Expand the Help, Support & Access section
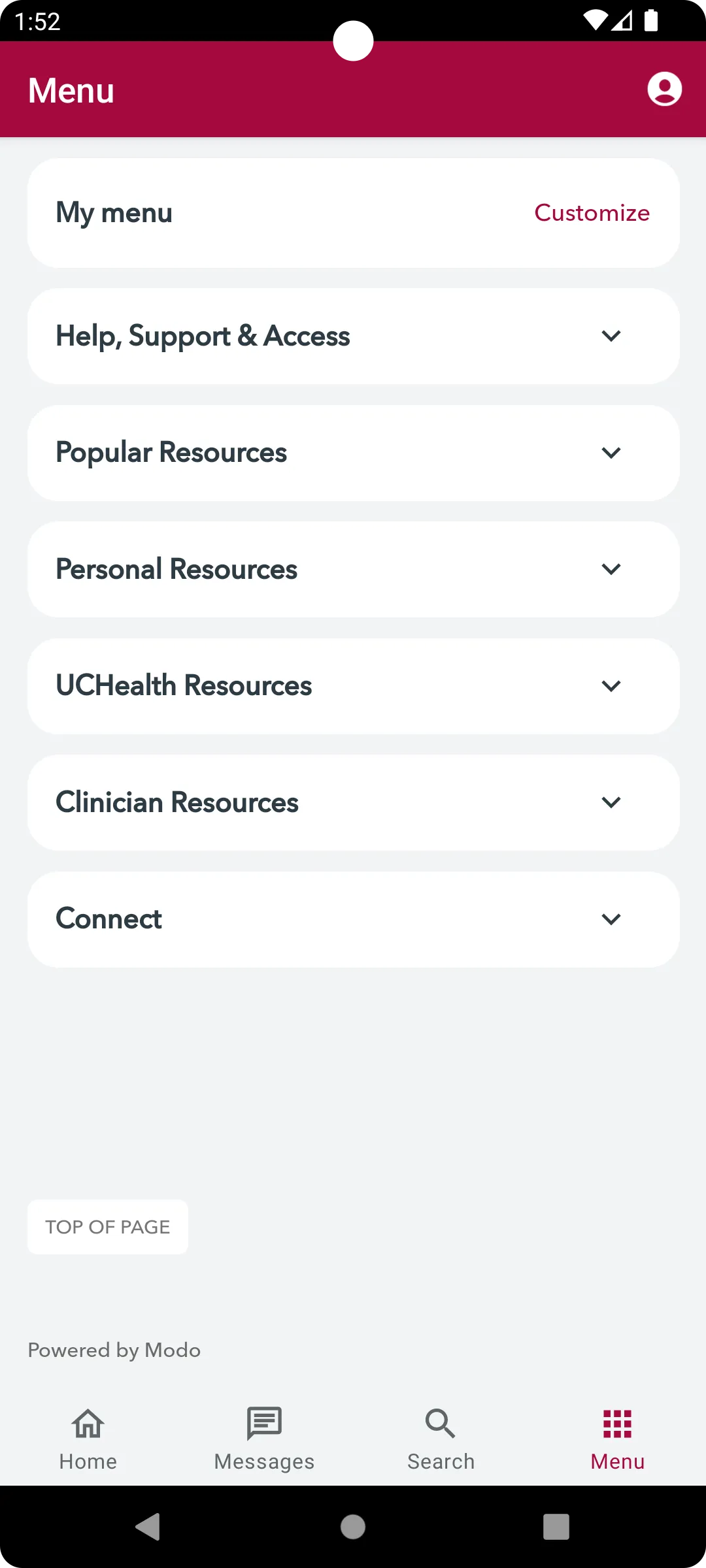The height and width of the screenshot is (1568, 706). [x=353, y=335]
